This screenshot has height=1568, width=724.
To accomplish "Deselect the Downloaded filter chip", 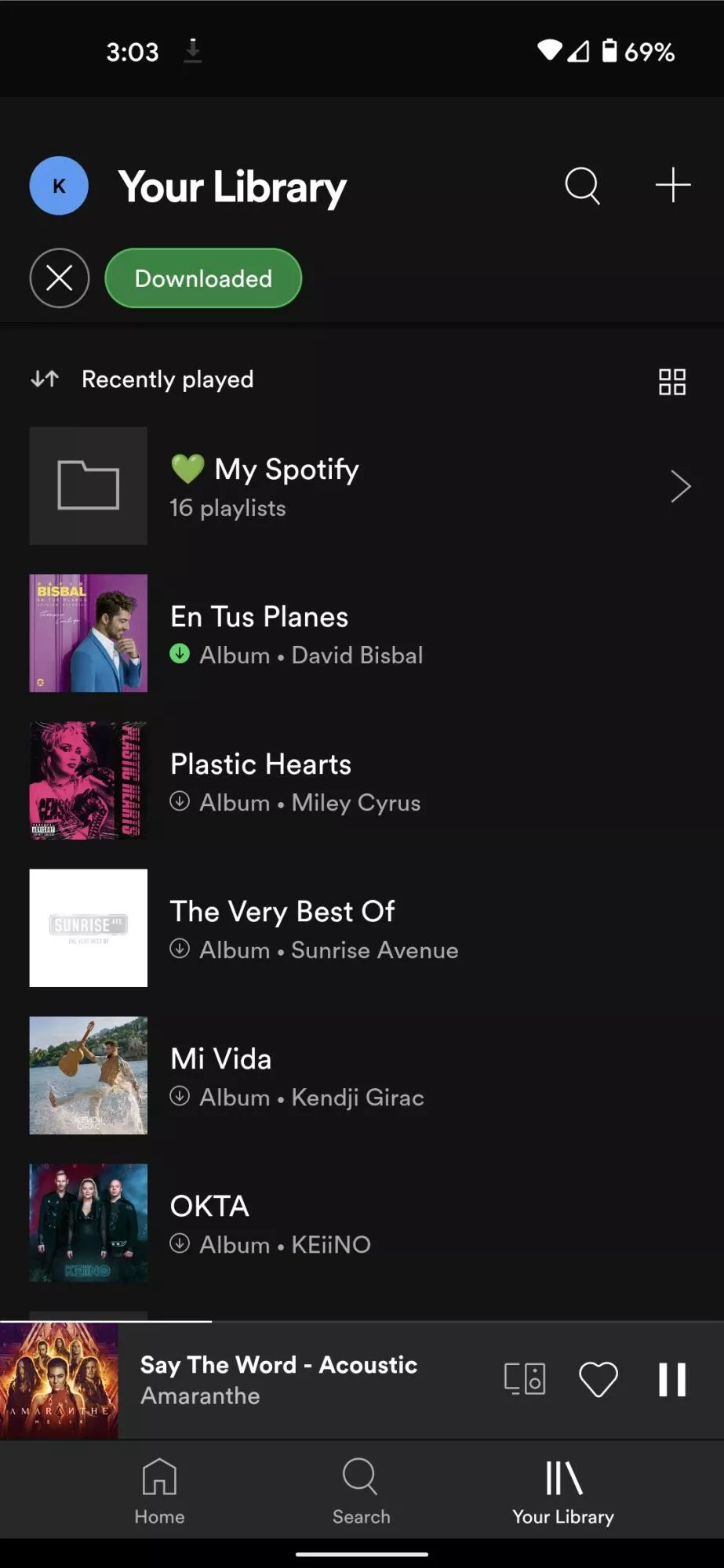I will pyautogui.click(x=203, y=278).
